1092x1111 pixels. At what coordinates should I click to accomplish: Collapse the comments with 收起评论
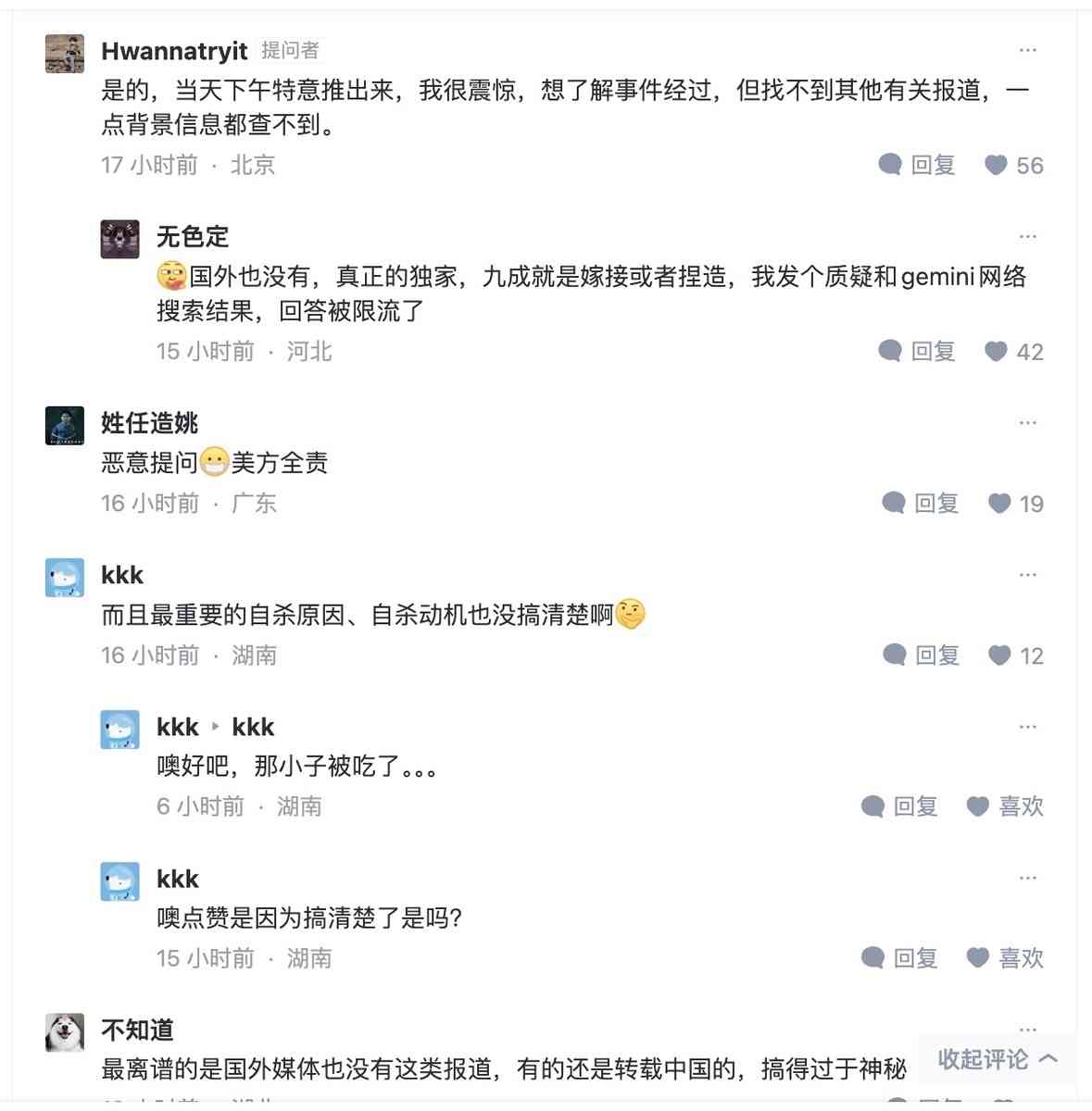[998, 1059]
